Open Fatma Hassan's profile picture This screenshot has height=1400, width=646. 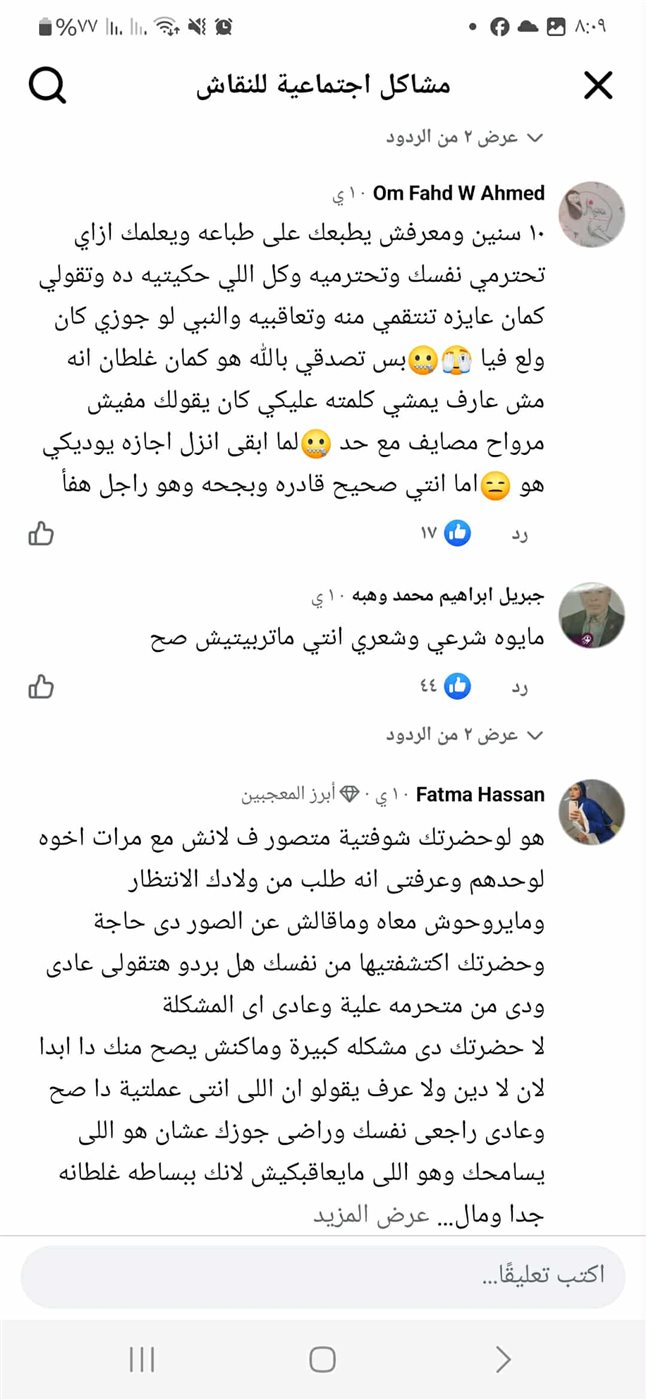[591, 812]
